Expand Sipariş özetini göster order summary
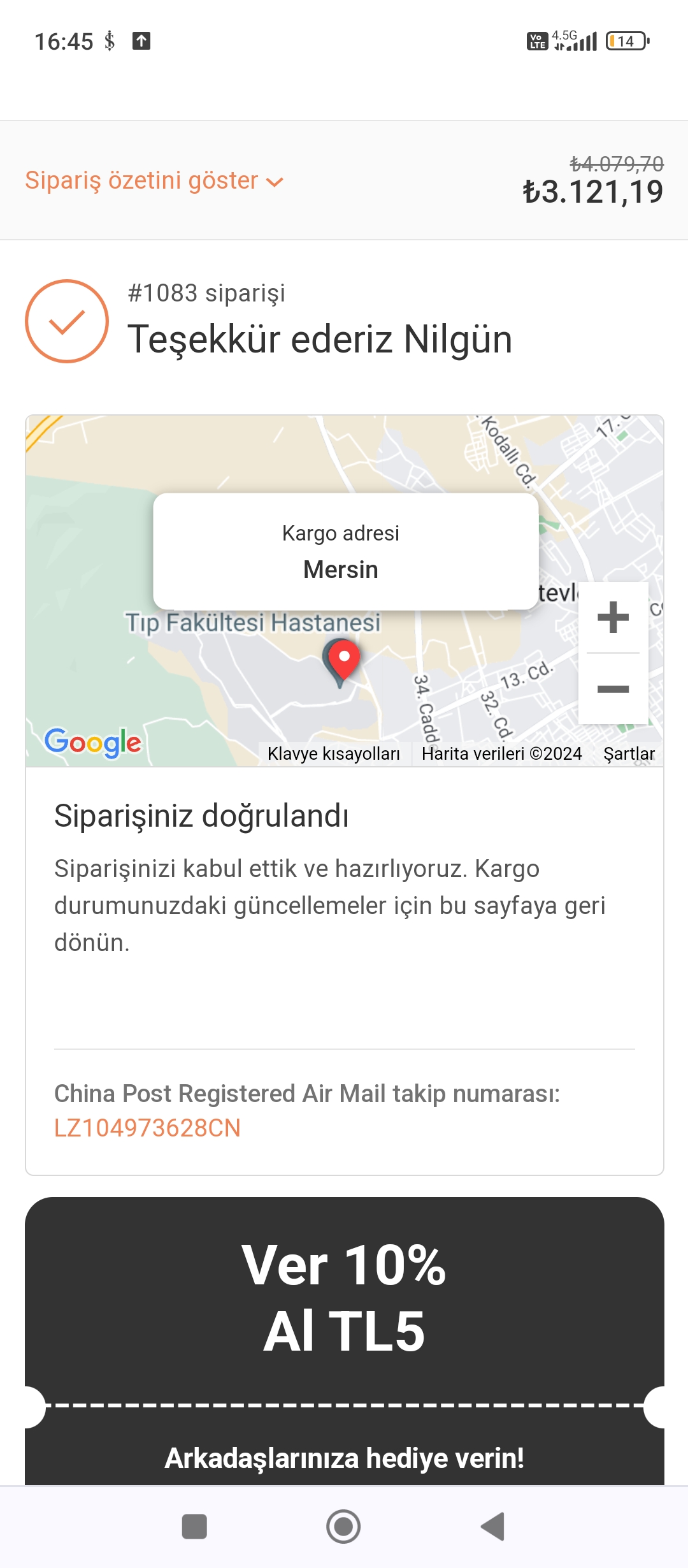Screen dimensions: 688x1568 click(x=154, y=181)
